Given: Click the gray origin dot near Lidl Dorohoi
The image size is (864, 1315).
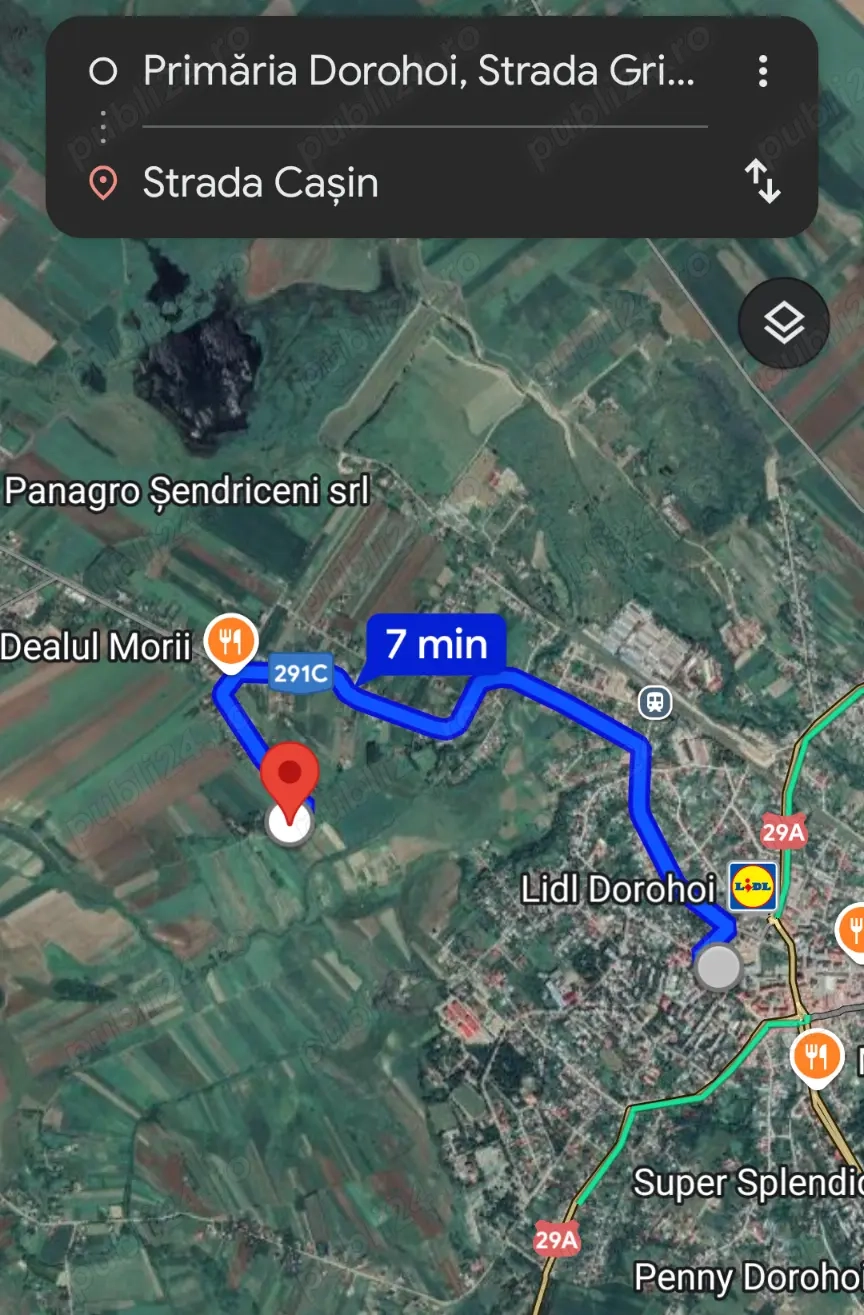Looking at the screenshot, I should 717,967.
